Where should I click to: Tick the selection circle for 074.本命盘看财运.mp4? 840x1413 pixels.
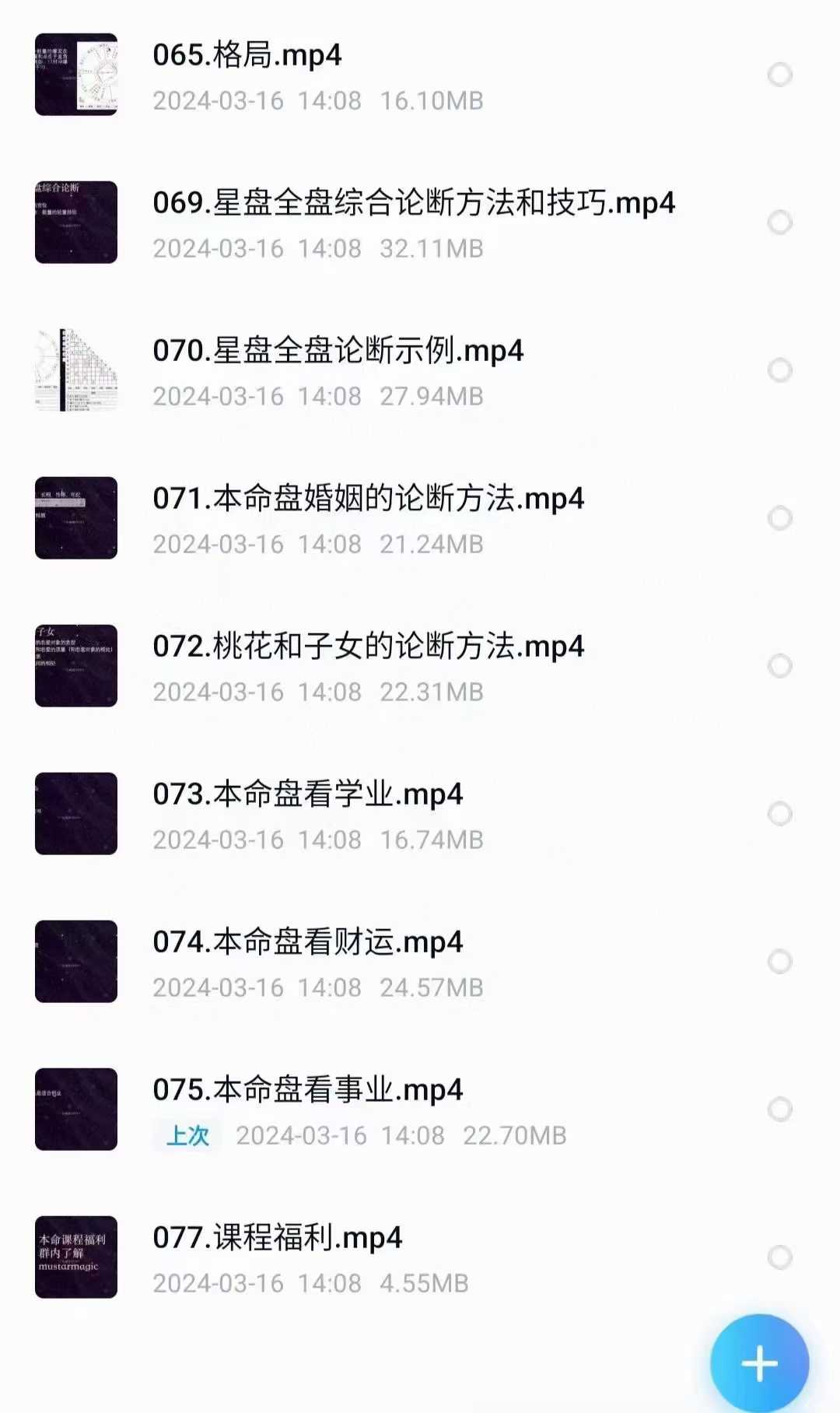(779, 962)
